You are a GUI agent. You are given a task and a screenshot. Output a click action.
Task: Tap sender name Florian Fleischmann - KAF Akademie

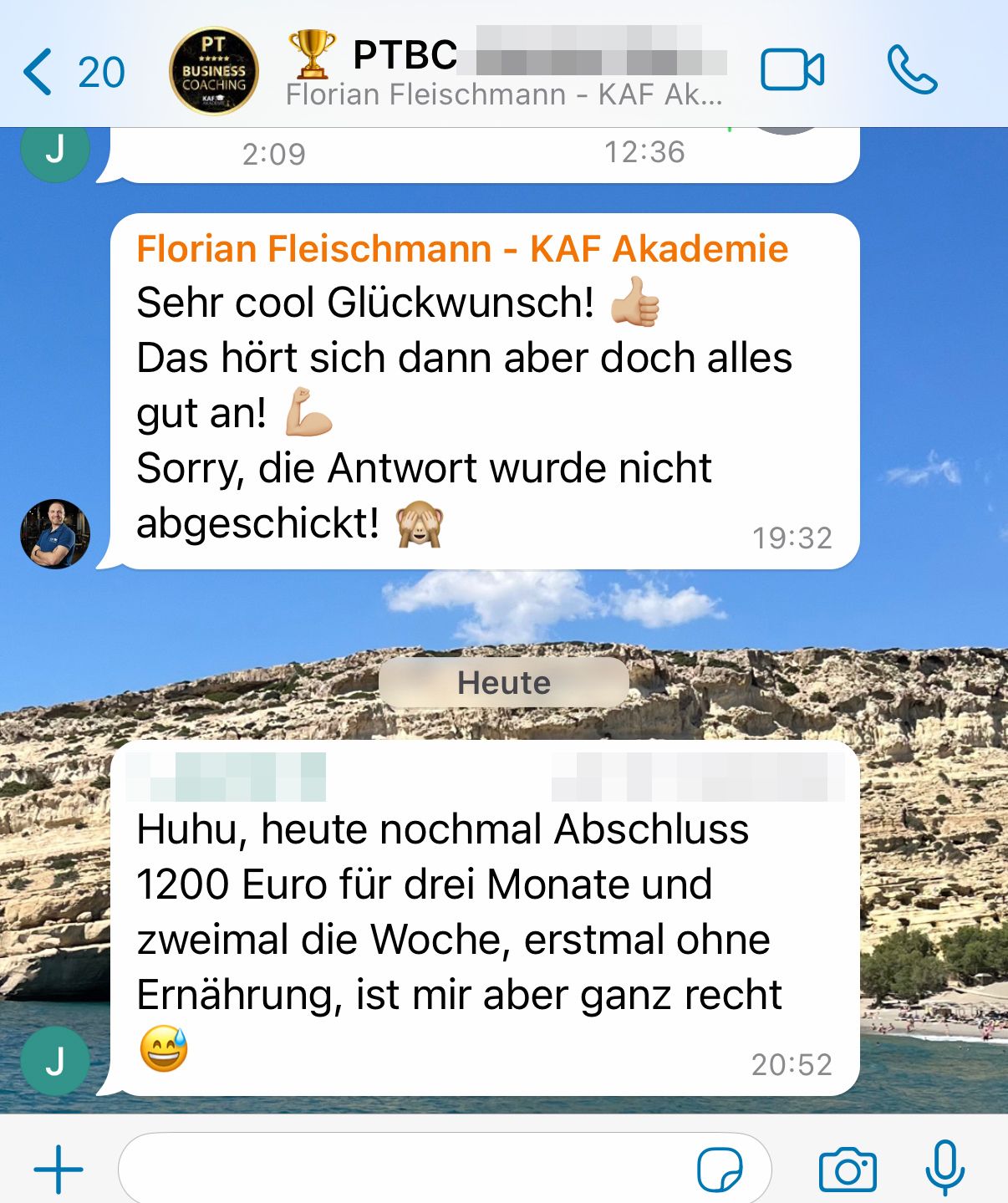pos(462,249)
